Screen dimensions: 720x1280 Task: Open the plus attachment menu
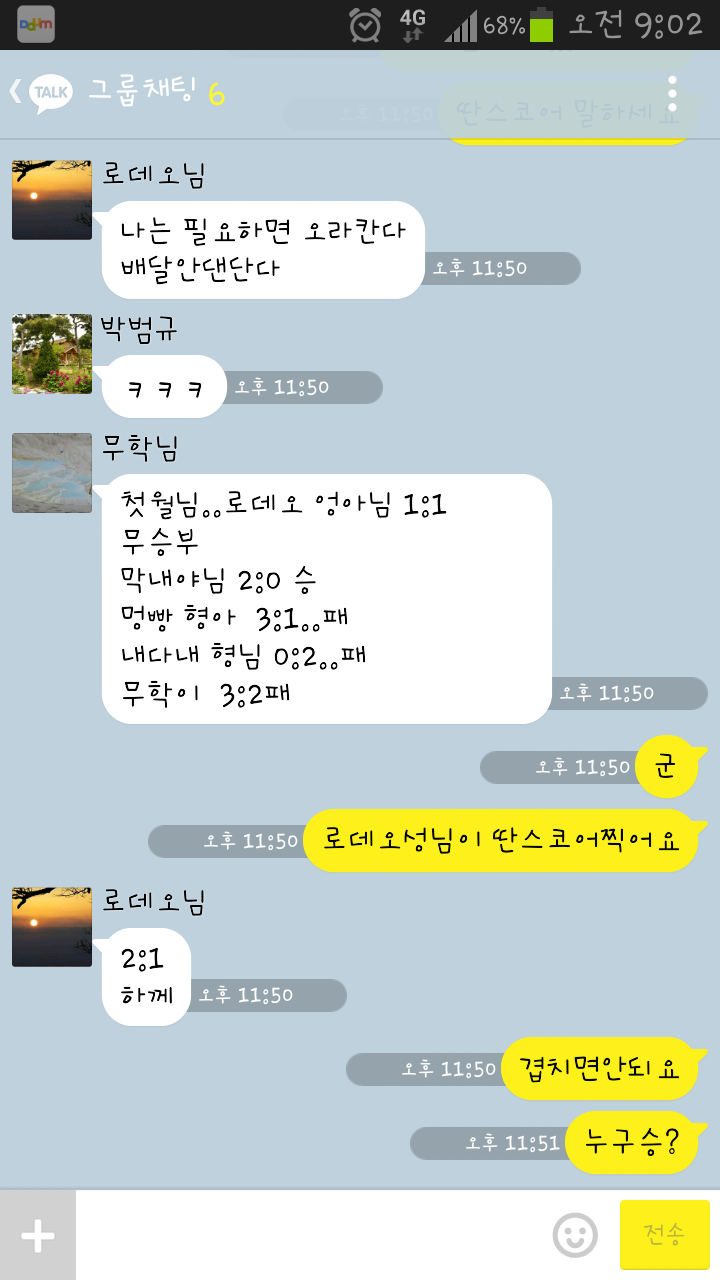(x=38, y=1236)
